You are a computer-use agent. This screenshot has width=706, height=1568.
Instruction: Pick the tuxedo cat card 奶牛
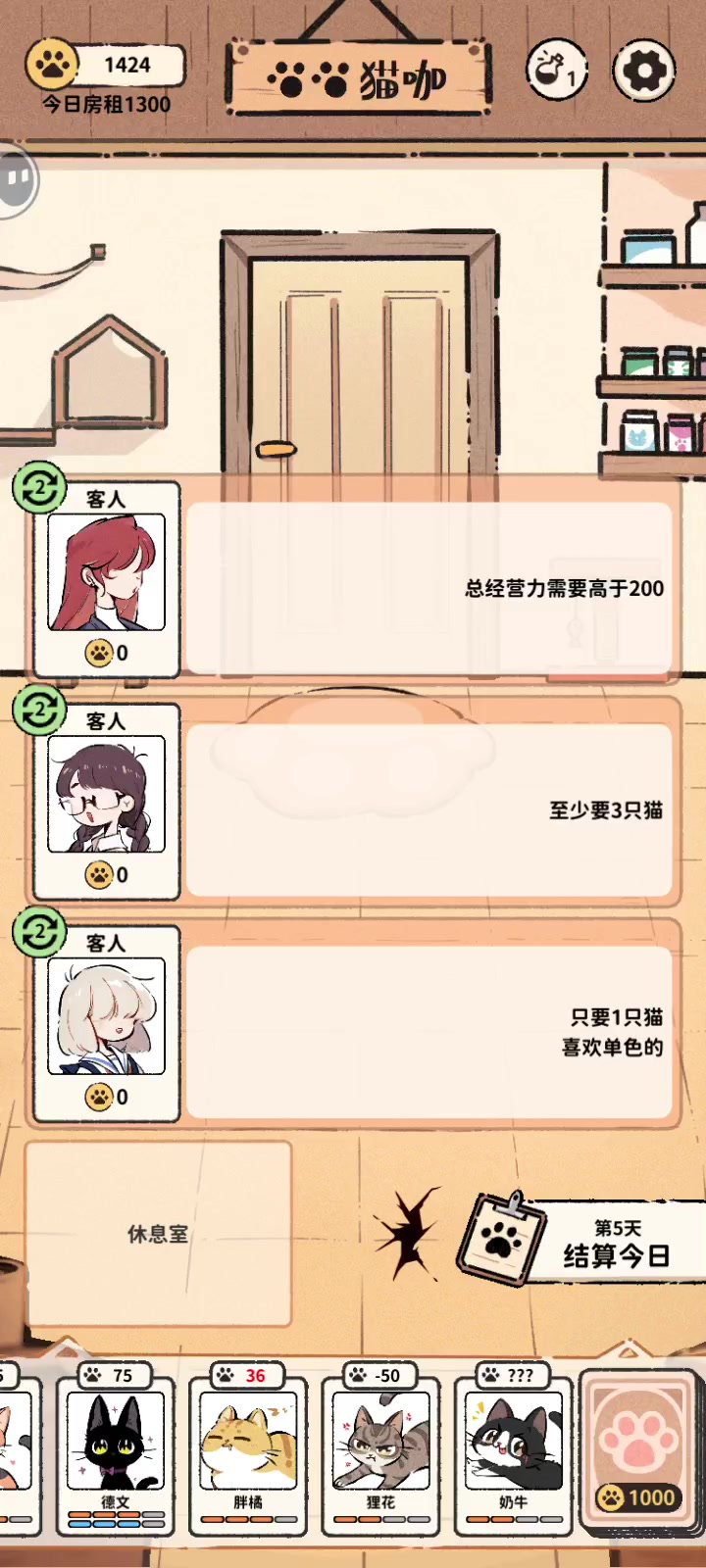pos(513,1450)
